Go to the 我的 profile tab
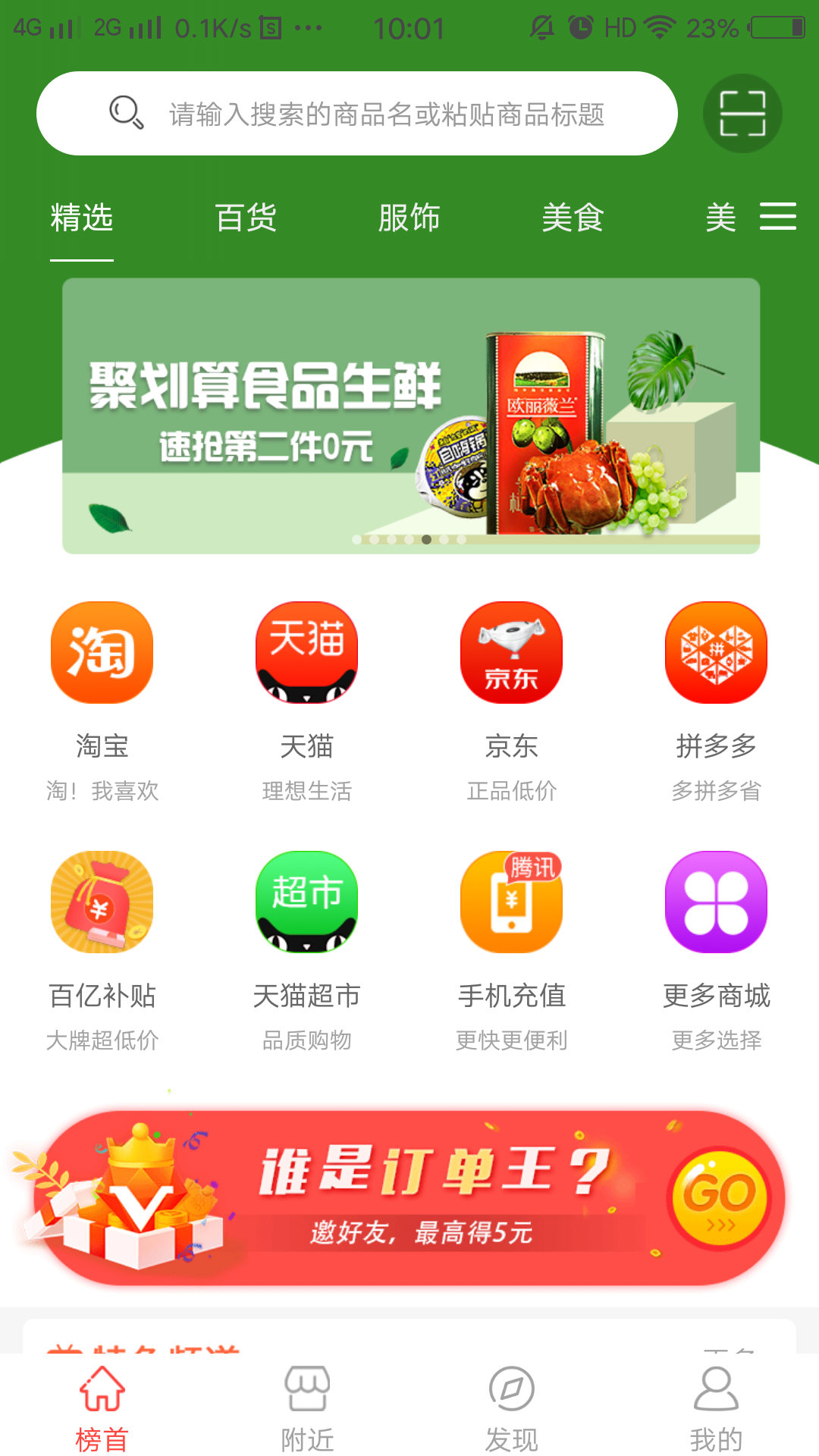819x1456 pixels. click(x=717, y=1407)
